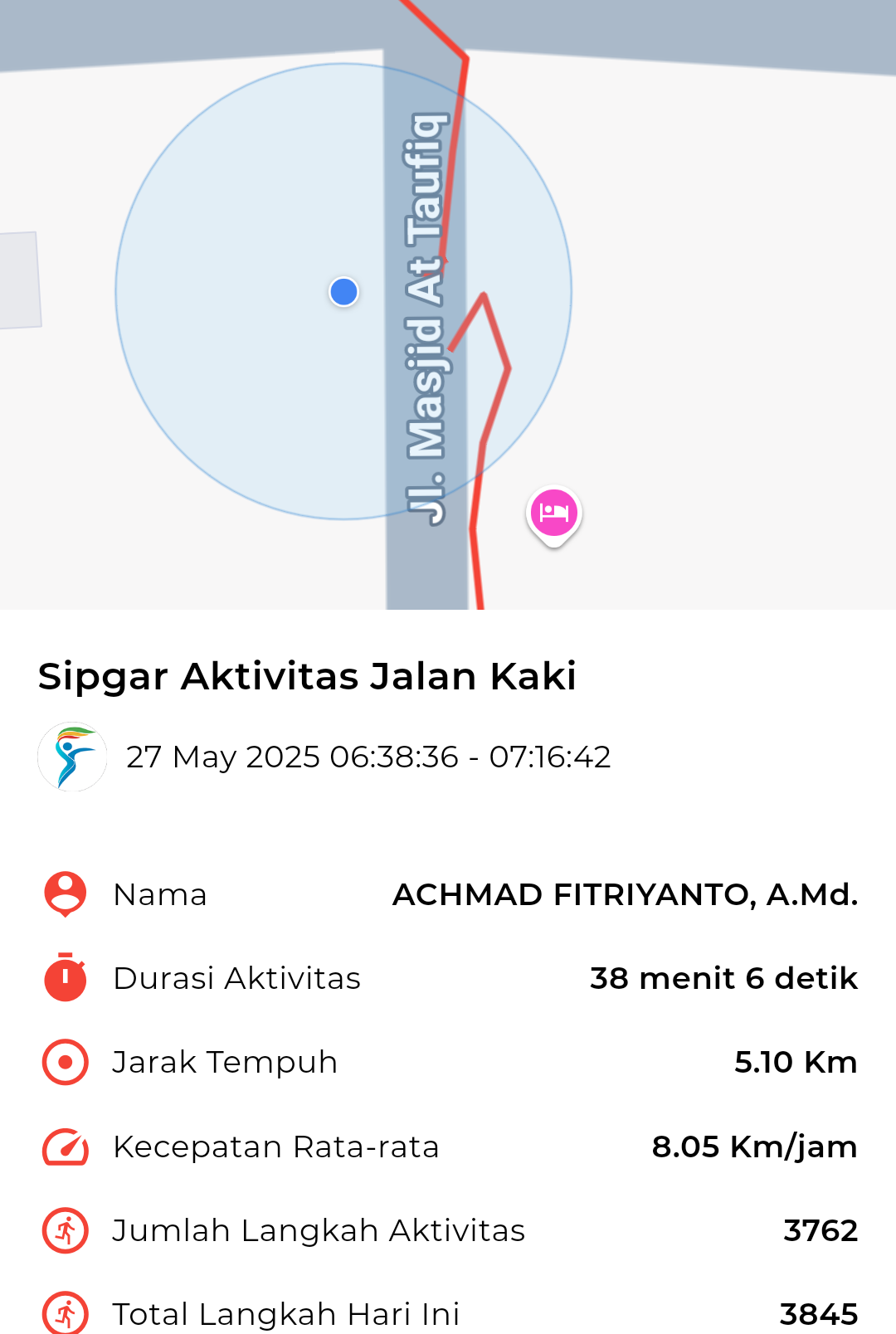
Task: Click the Jl. Masjid At Taufiq road label
Action: pyautogui.click(x=426, y=324)
